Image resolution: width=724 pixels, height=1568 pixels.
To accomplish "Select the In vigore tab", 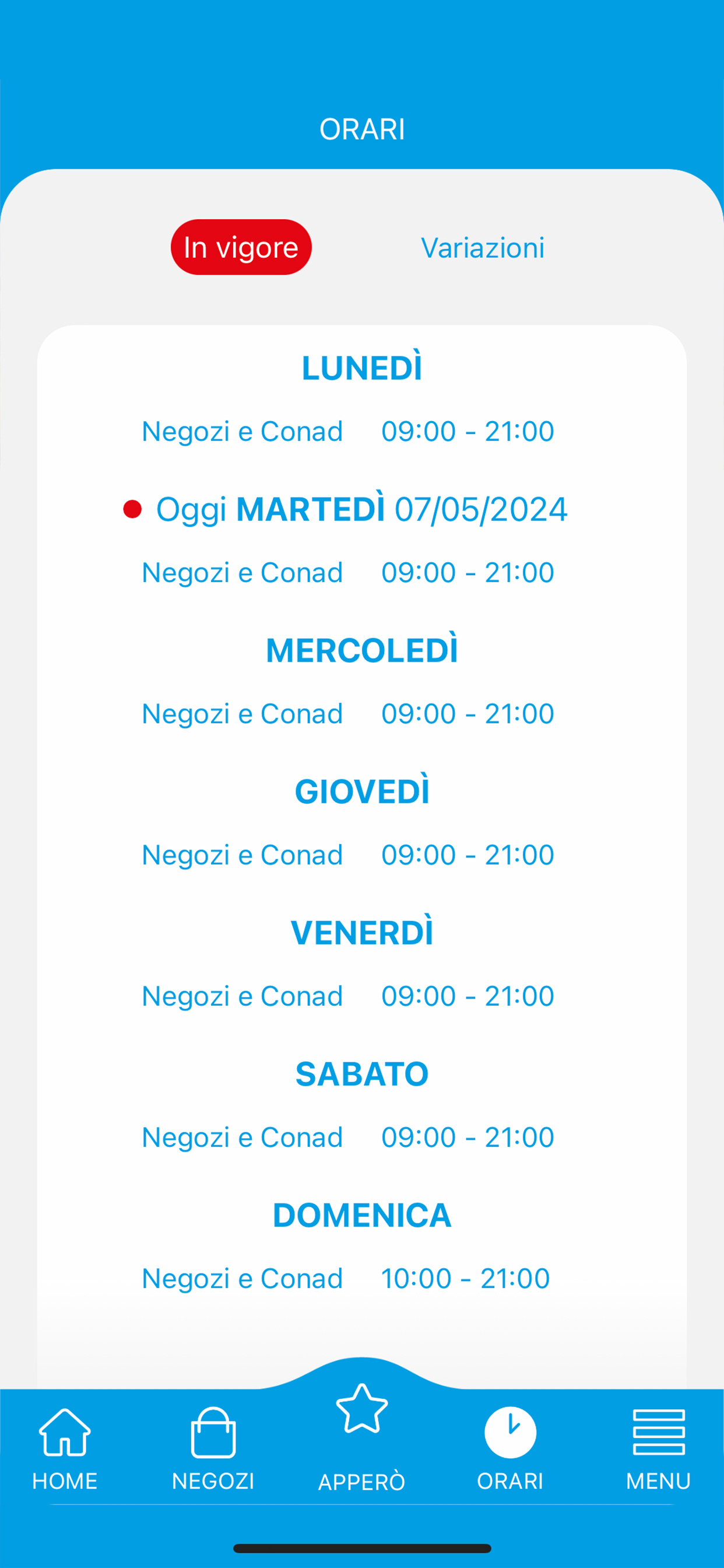I will 241,247.
